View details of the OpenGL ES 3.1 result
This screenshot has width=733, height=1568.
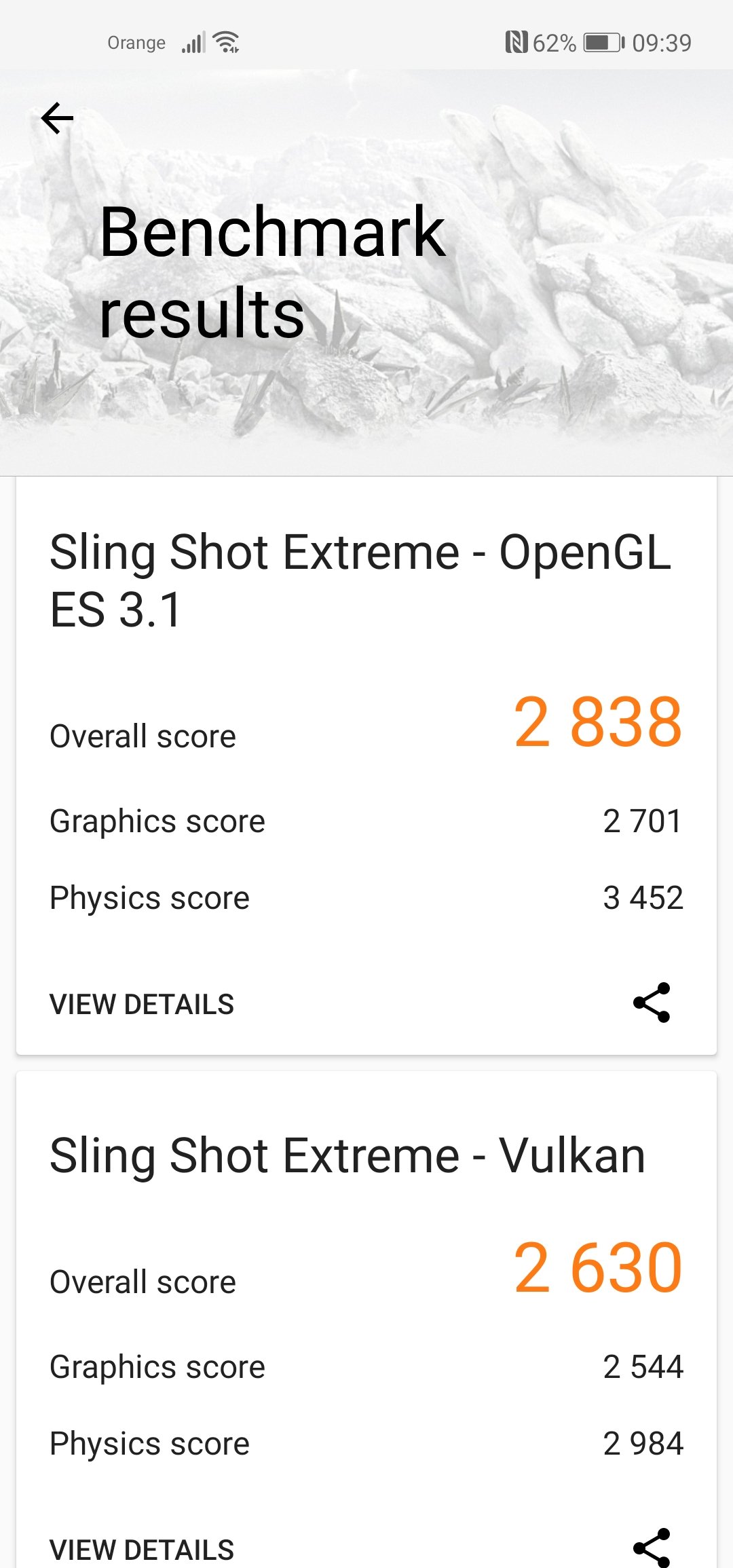(x=142, y=1004)
